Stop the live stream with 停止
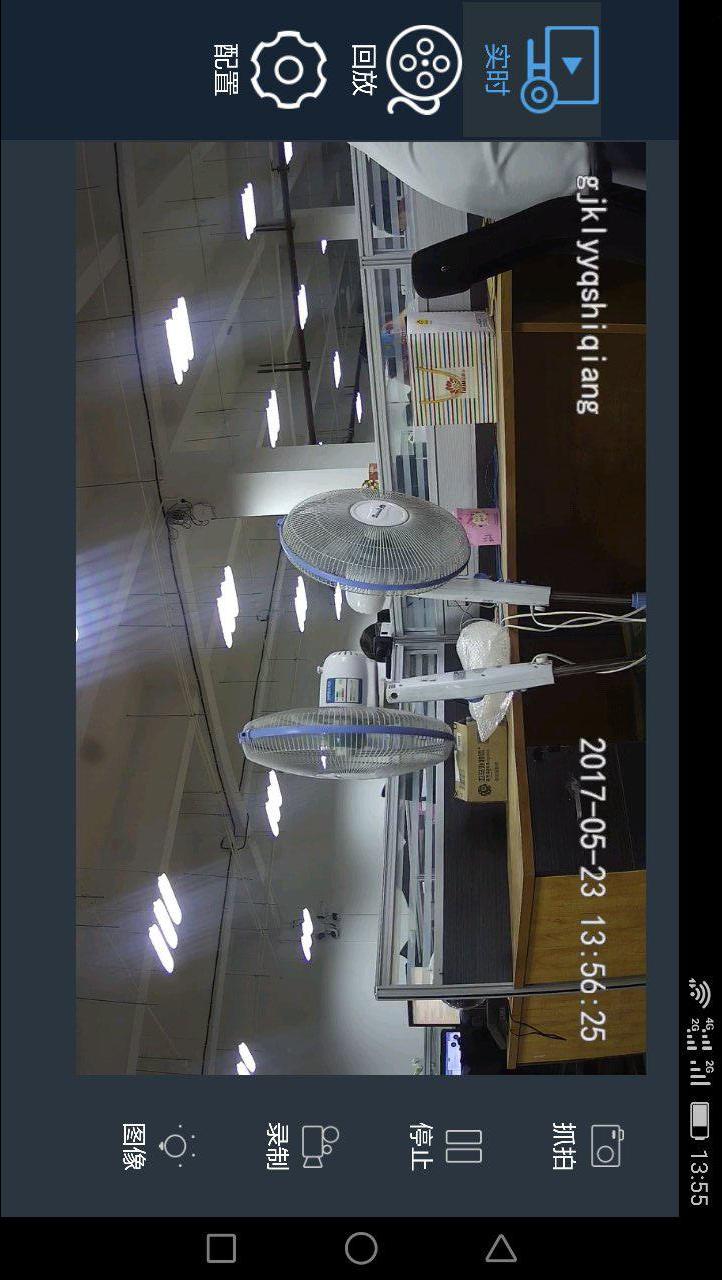The width and height of the screenshot is (722, 1280). pos(445,1146)
